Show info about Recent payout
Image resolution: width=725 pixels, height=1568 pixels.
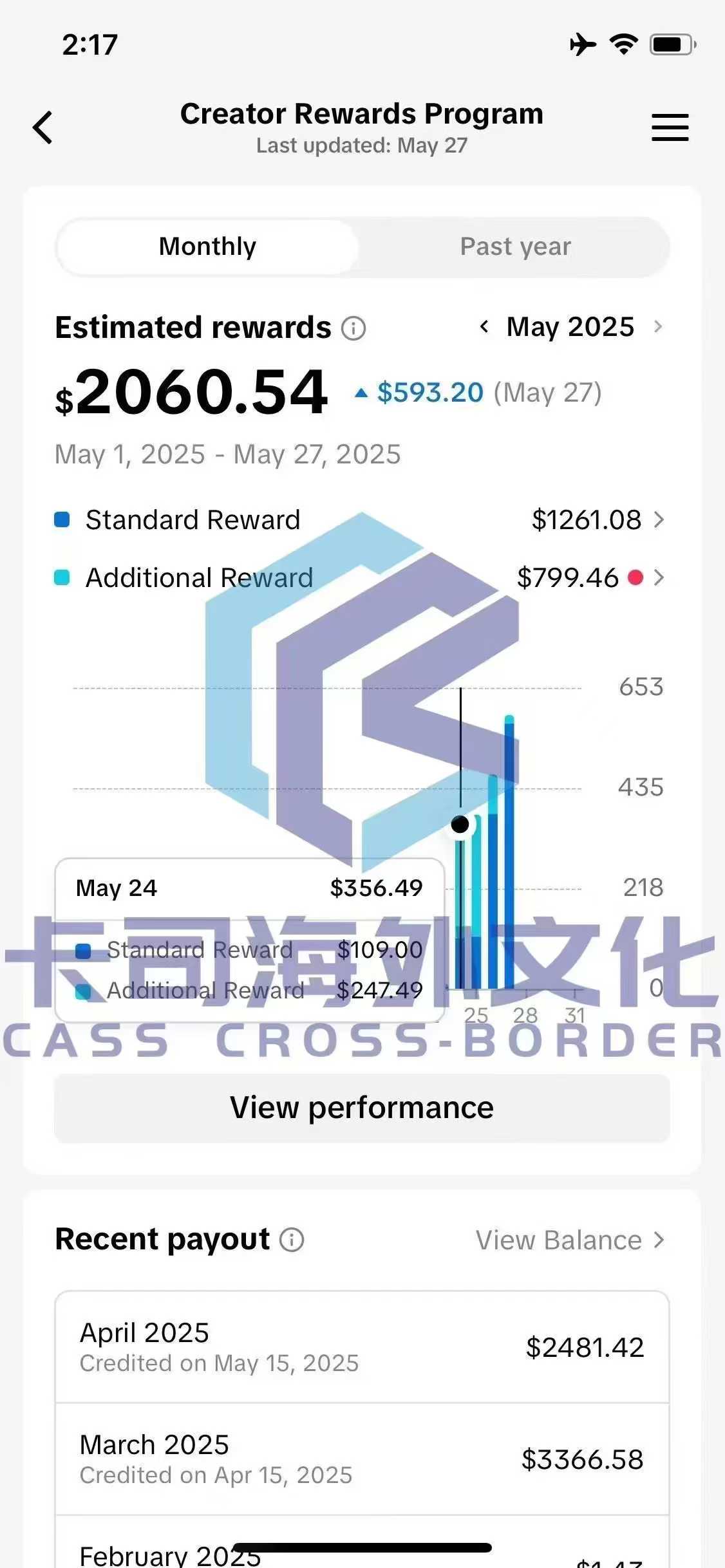(292, 1240)
